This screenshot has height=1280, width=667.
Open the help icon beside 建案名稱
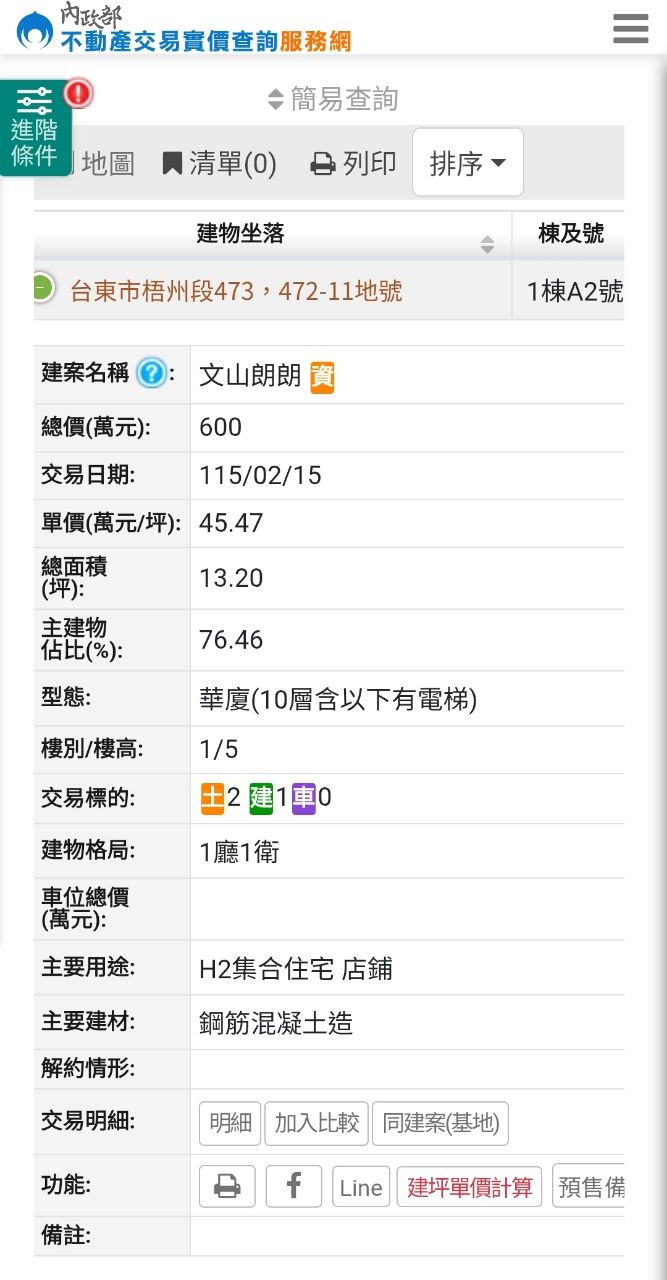pos(151,374)
